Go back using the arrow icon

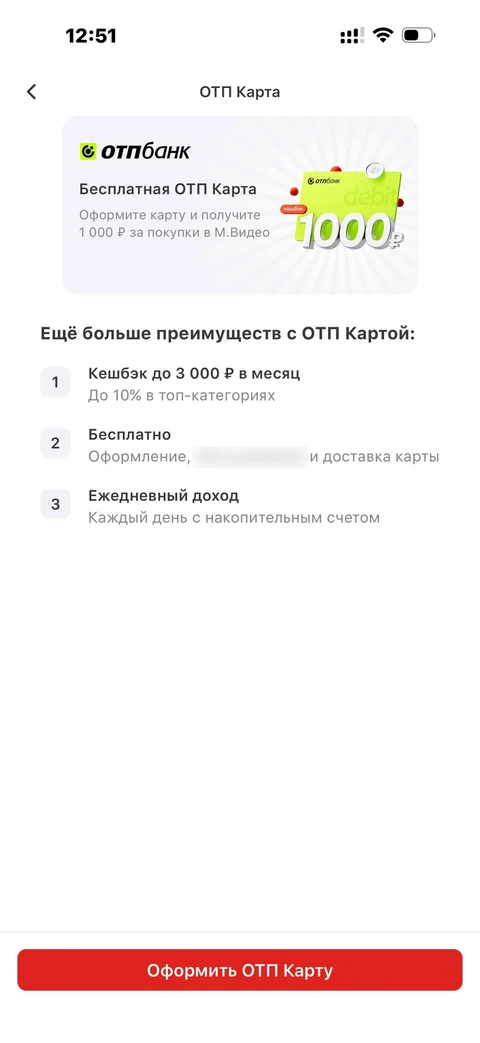click(31, 92)
